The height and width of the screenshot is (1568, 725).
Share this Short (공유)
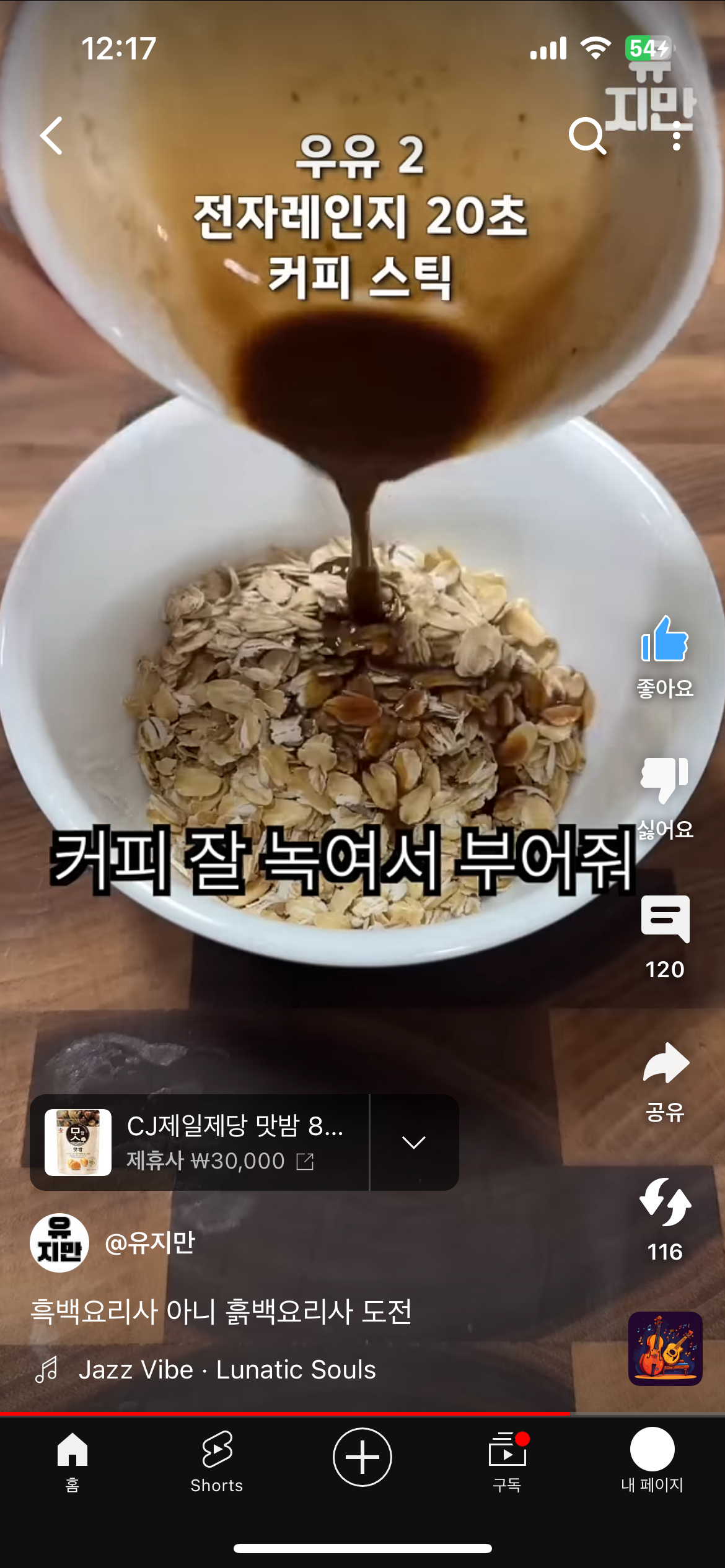tap(665, 1065)
